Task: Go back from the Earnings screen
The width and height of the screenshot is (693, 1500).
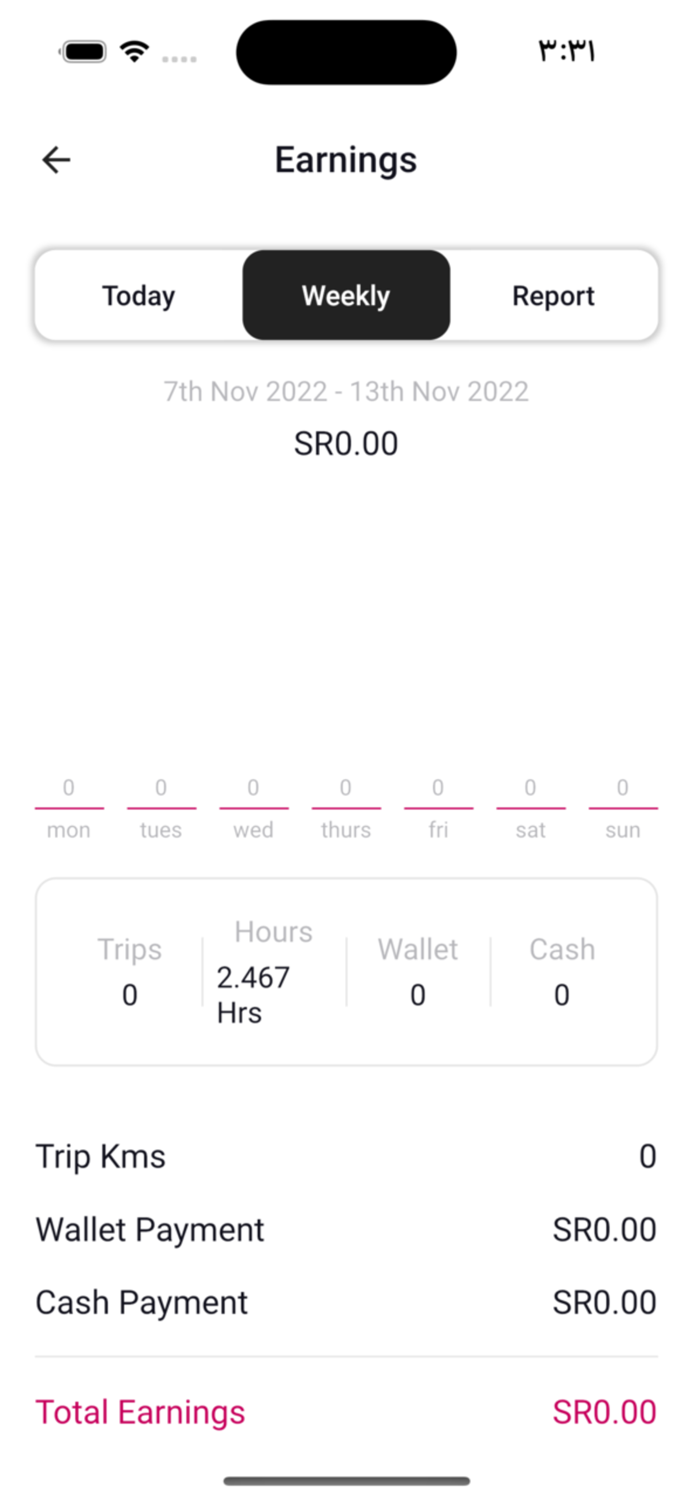Action: pos(56,160)
